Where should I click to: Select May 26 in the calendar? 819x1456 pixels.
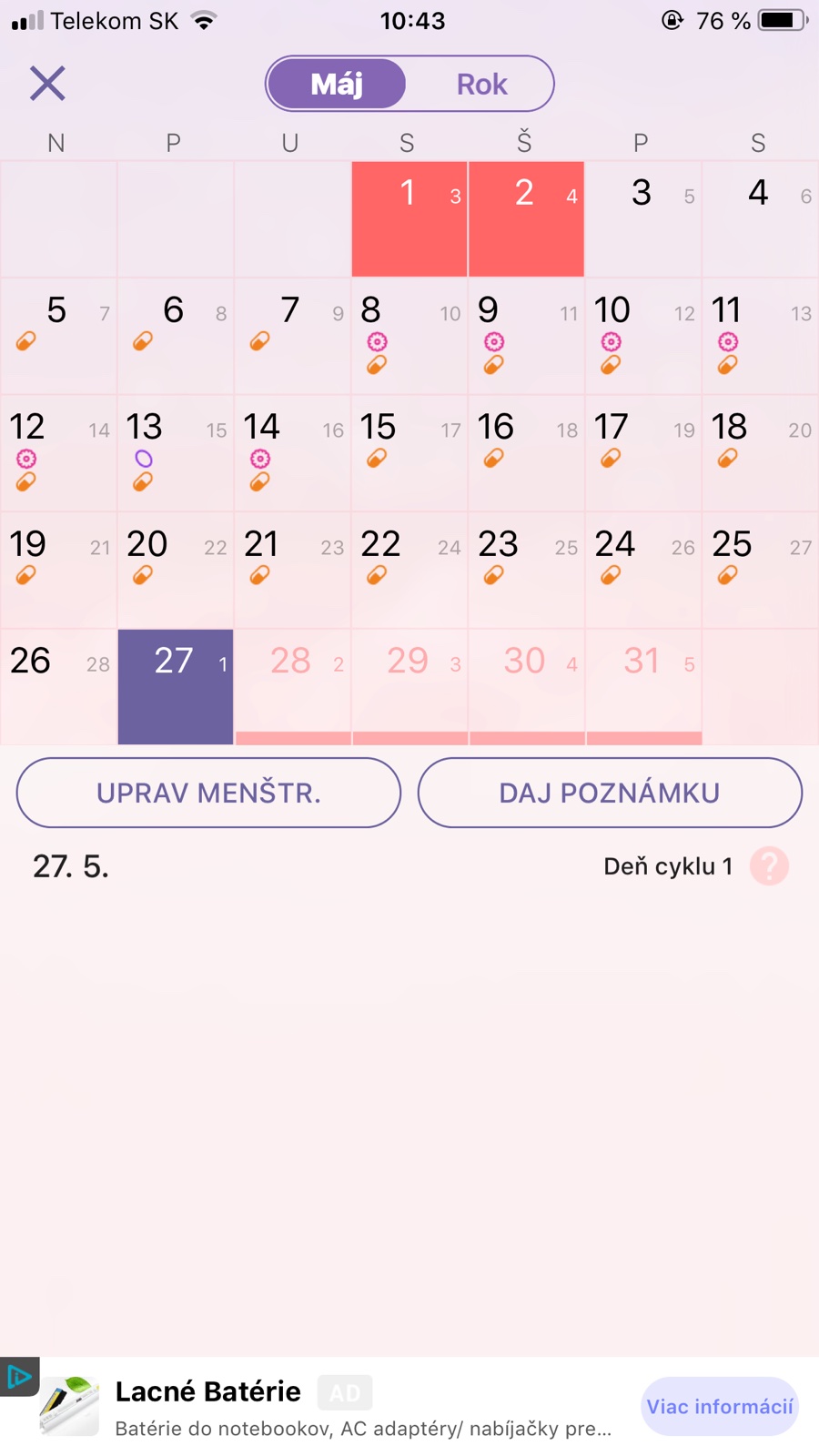[58, 686]
